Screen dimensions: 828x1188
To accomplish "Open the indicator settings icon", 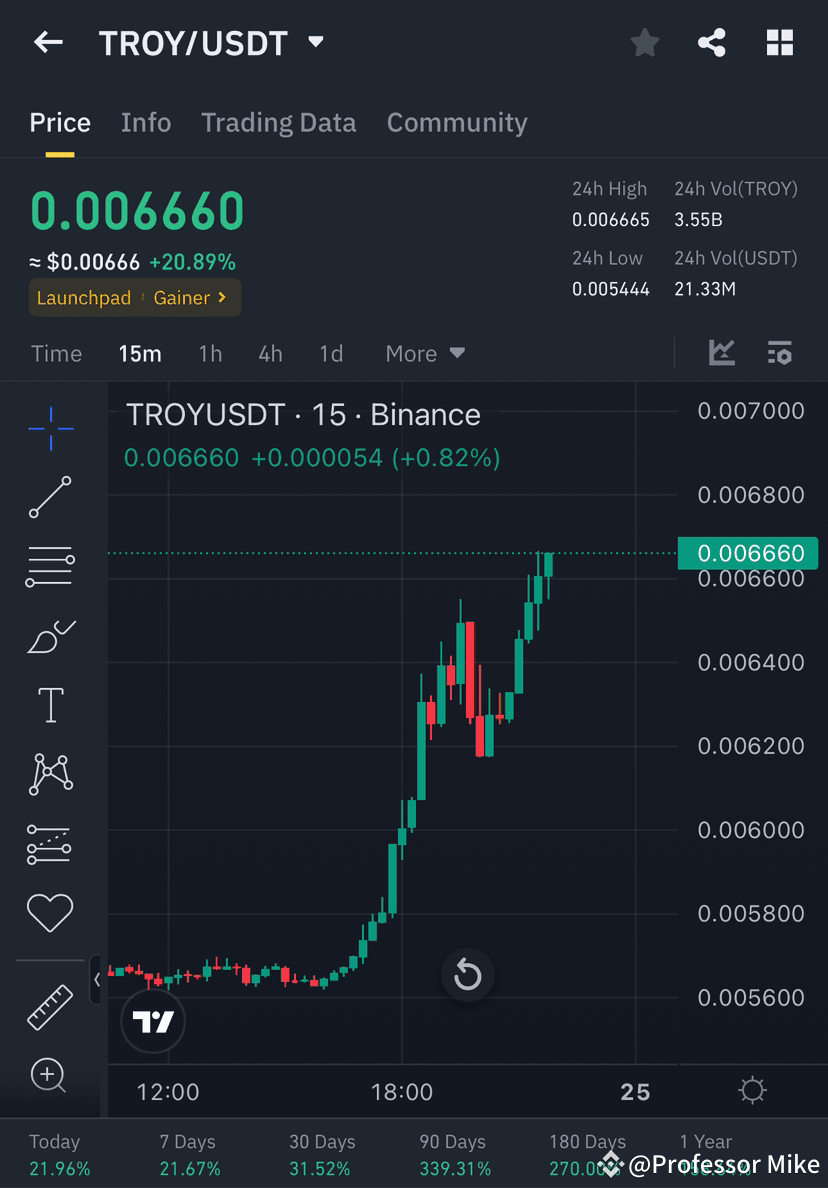I will coord(780,352).
